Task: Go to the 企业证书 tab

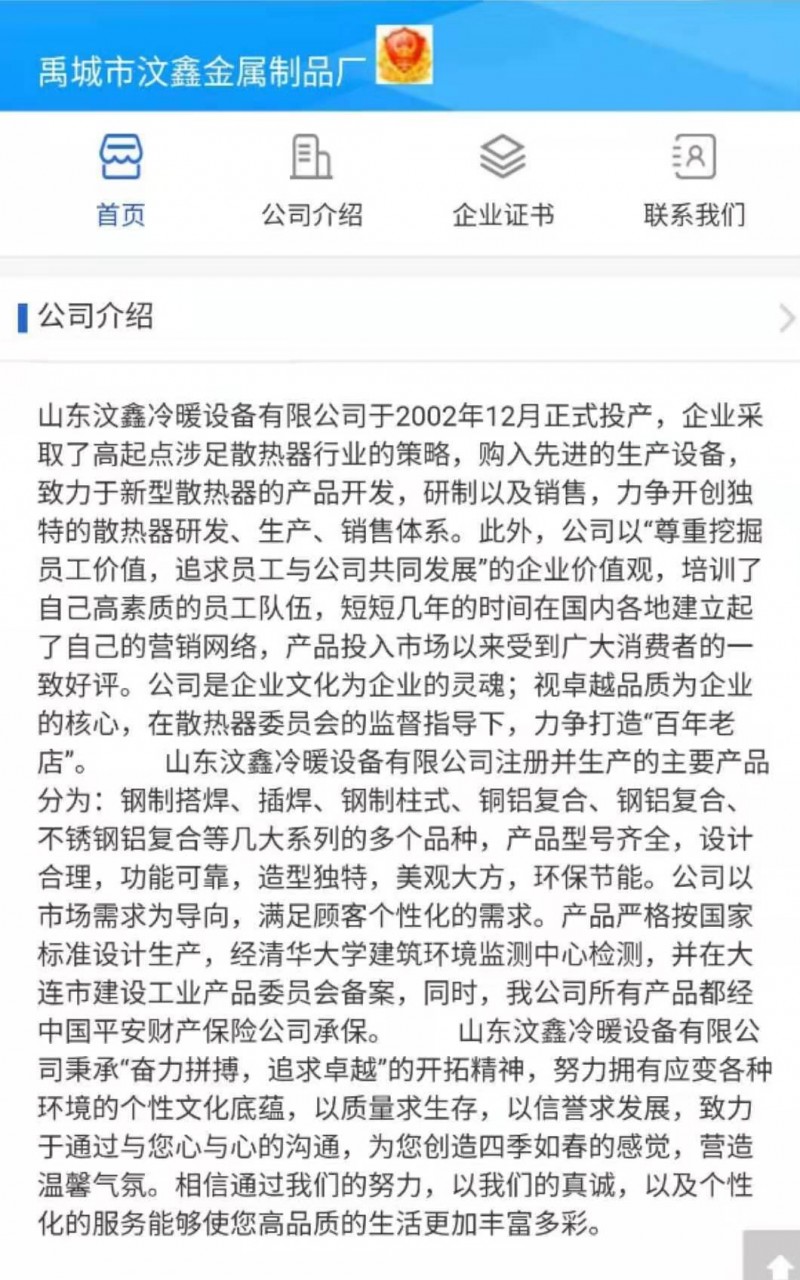Action: coord(502,181)
